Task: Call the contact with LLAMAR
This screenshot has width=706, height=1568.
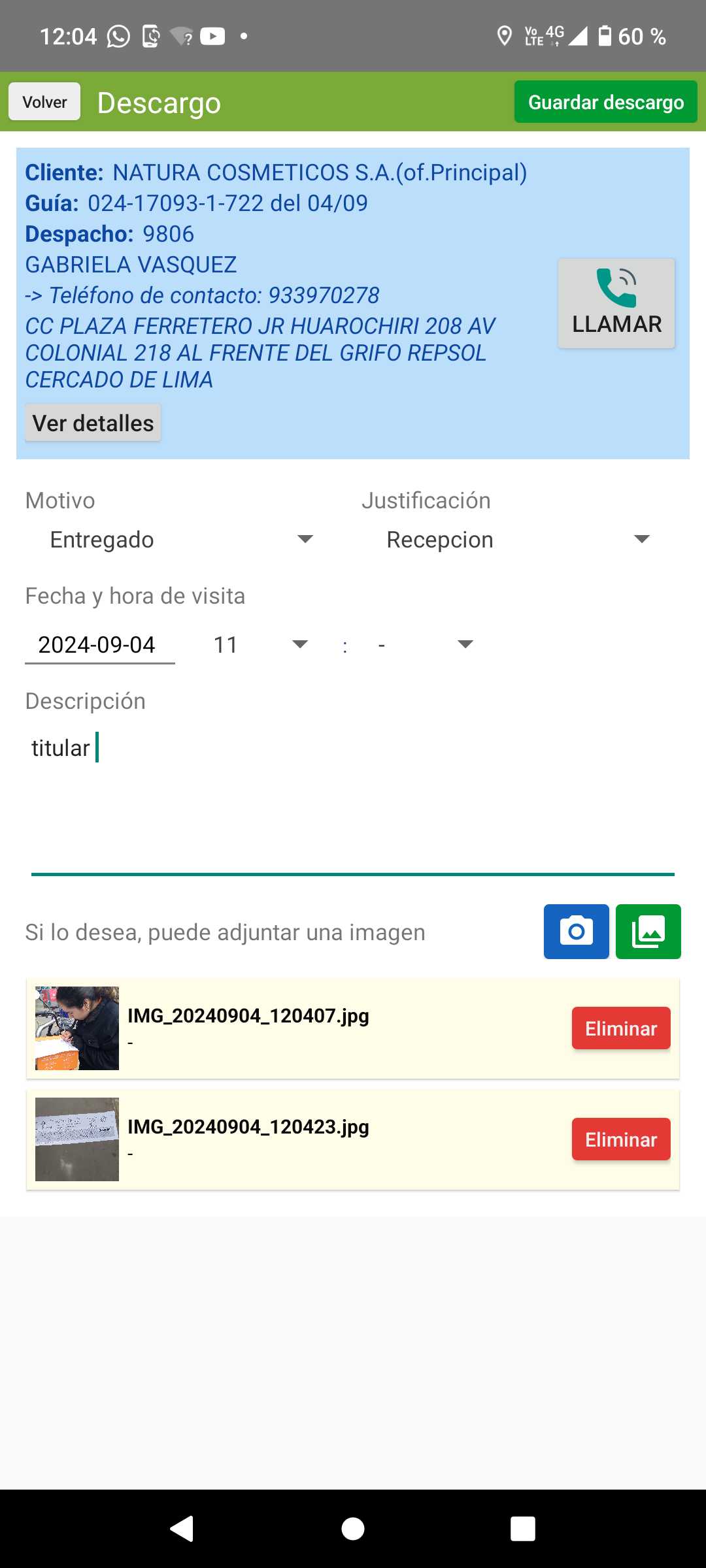Action: [616, 303]
